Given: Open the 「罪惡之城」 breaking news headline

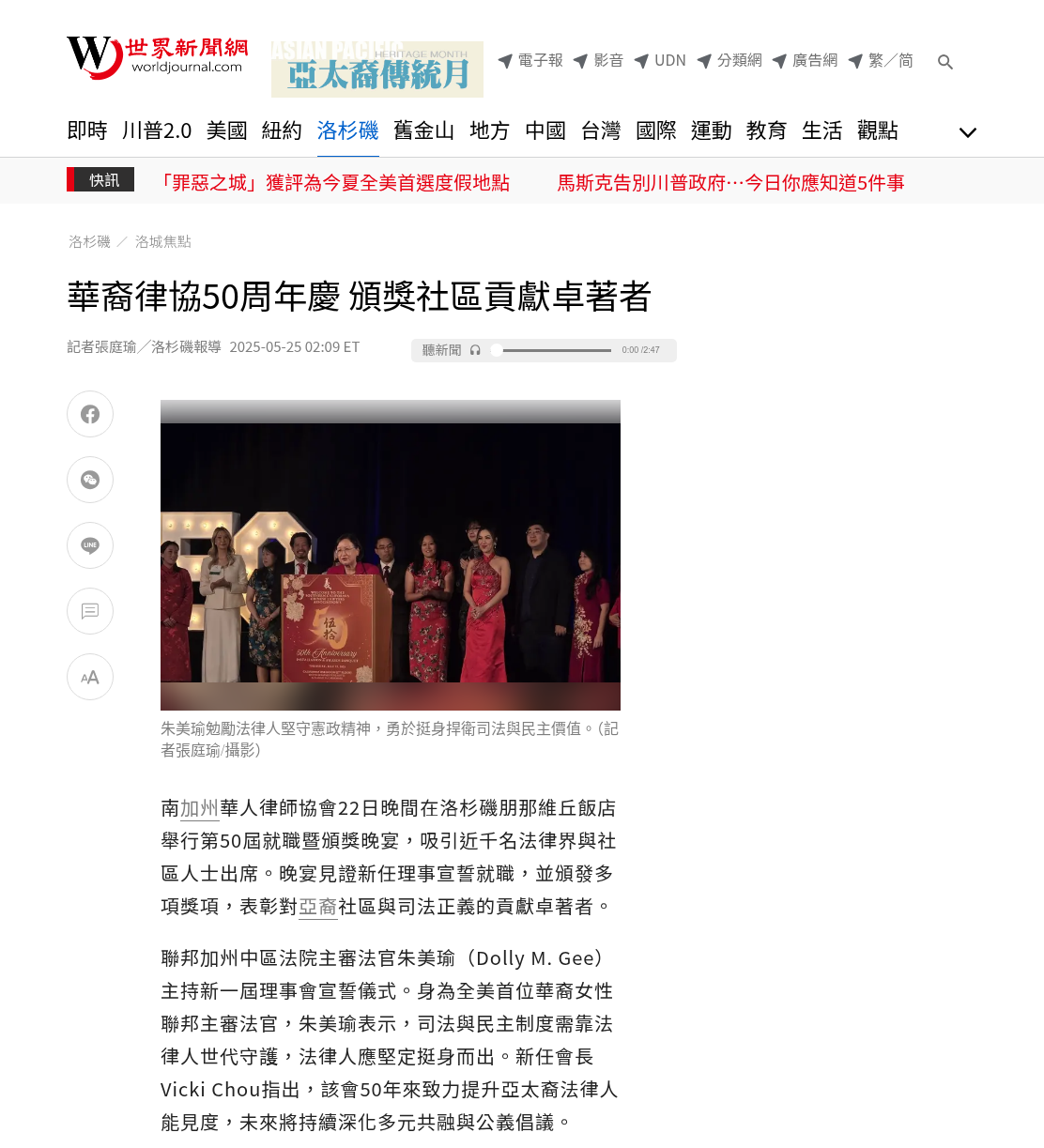Looking at the screenshot, I should click(x=331, y=182).
